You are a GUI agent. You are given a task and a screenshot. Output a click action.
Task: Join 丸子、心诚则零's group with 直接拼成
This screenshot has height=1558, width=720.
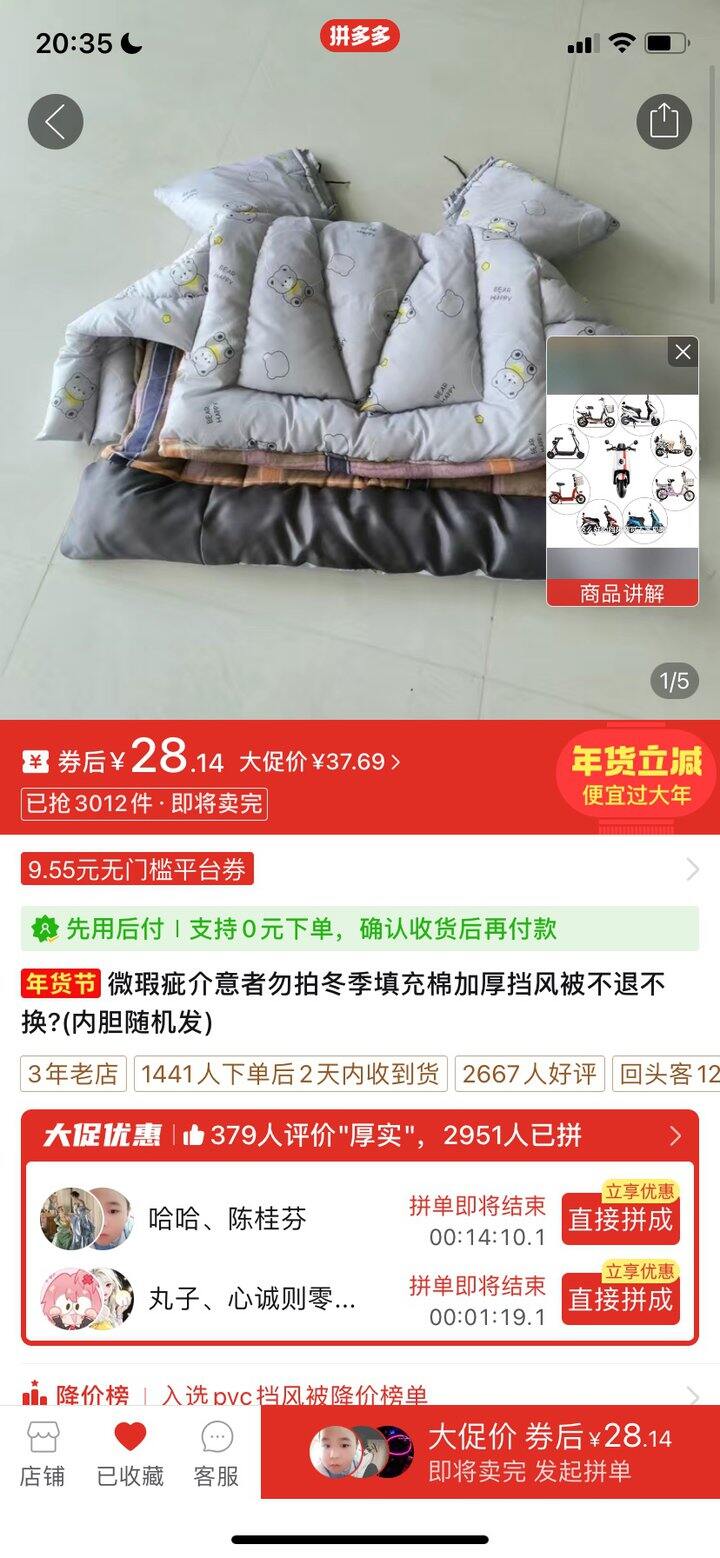click(x=620, y=1299)
